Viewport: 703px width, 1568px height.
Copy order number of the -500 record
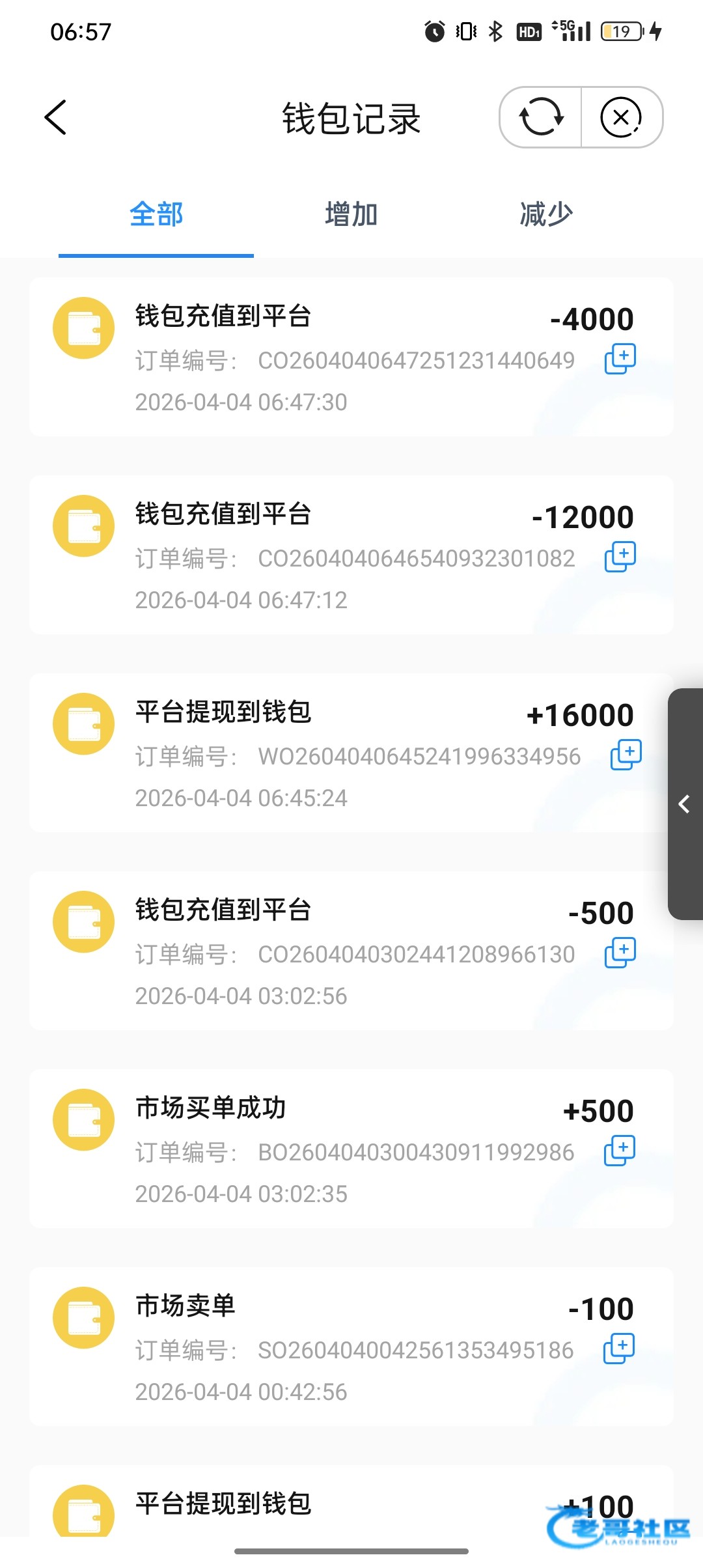(620, 953)
